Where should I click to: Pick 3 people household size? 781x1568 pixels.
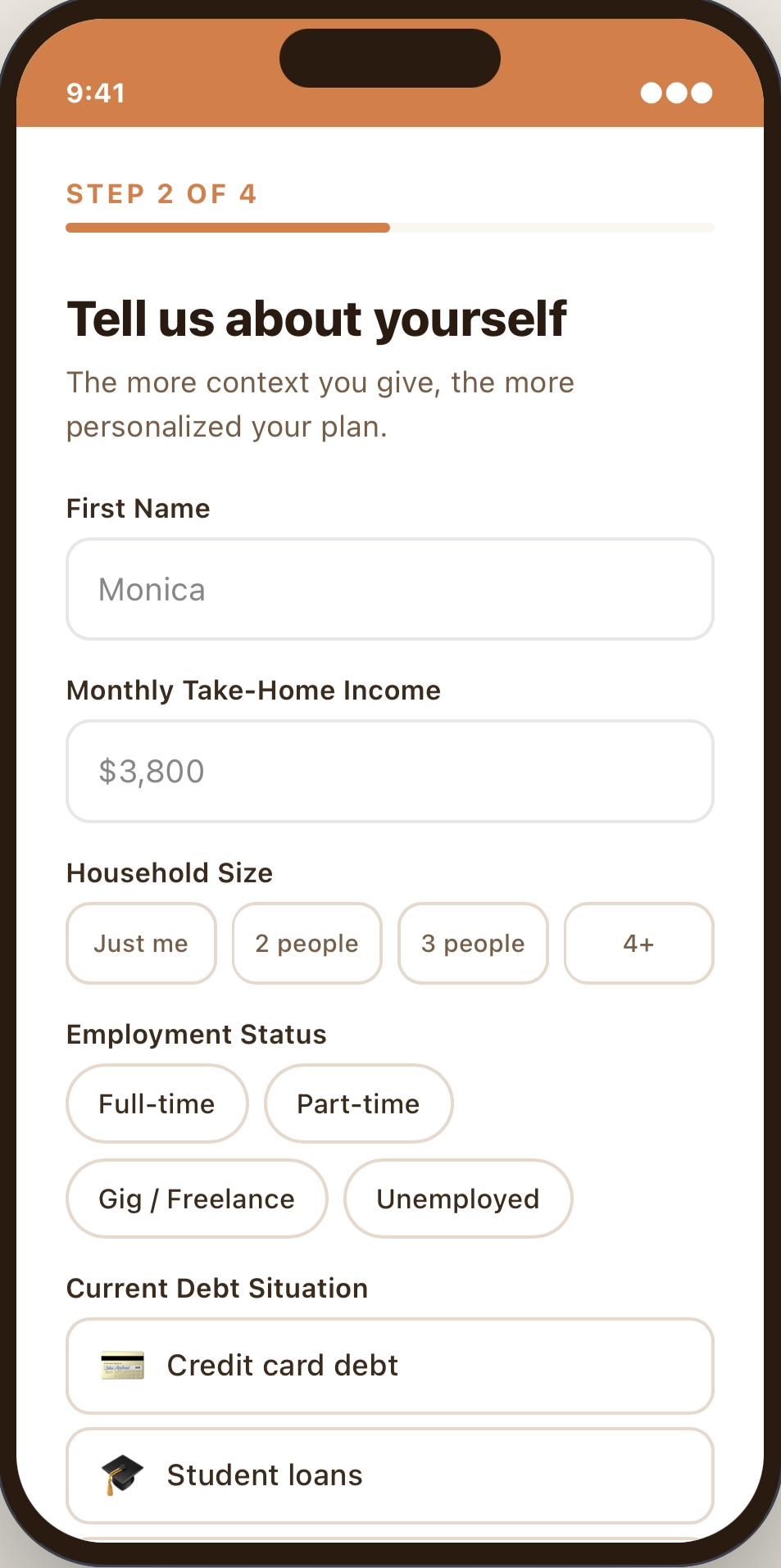click(473, 943)
